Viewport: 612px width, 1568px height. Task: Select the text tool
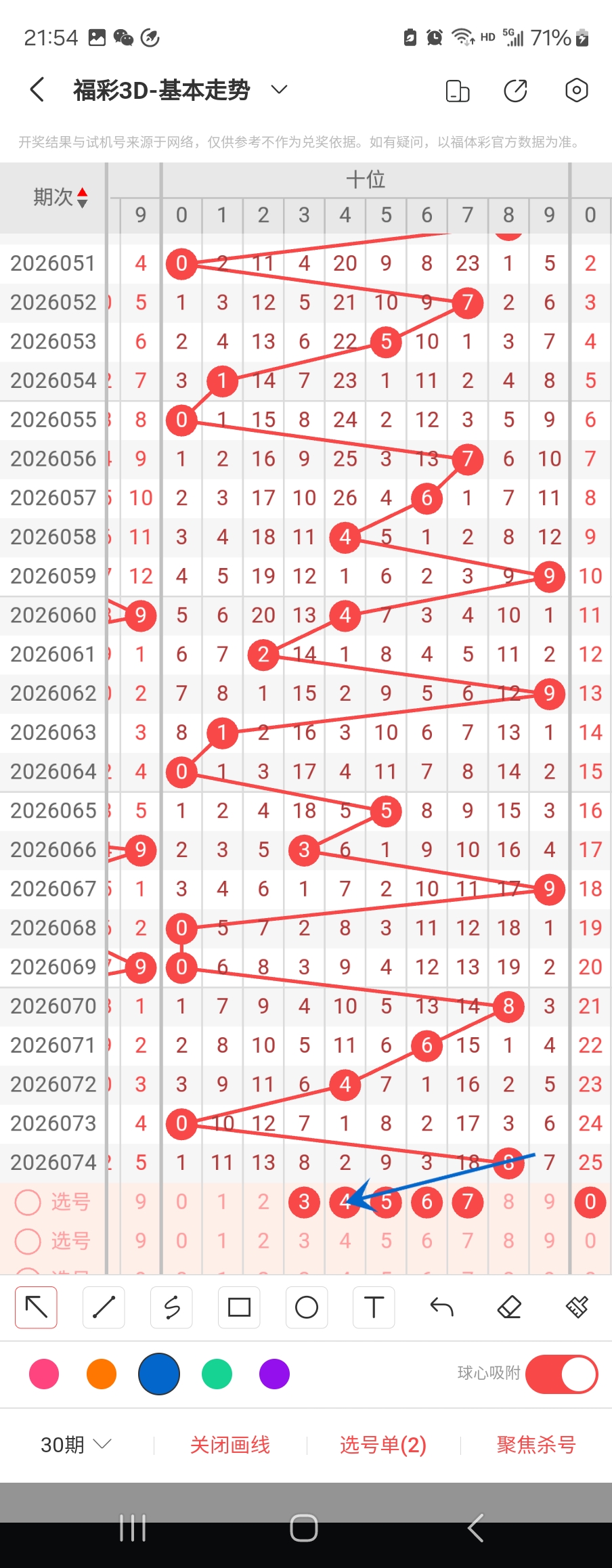[374, 1307]
